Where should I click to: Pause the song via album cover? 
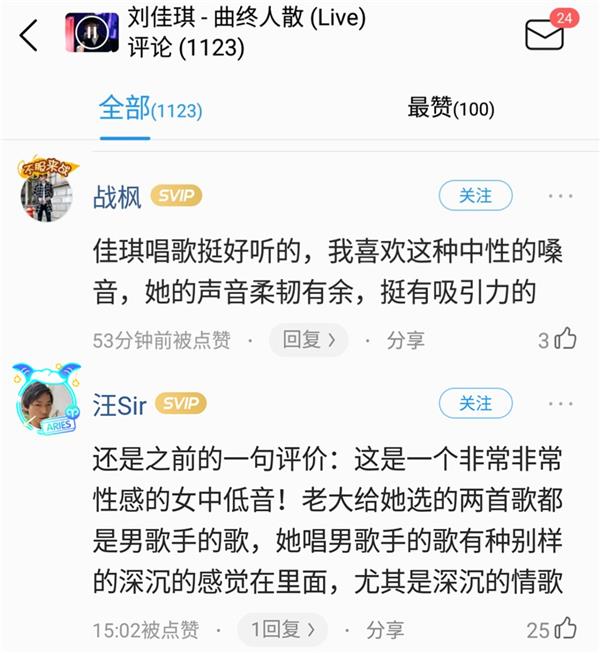coord(90,34)
